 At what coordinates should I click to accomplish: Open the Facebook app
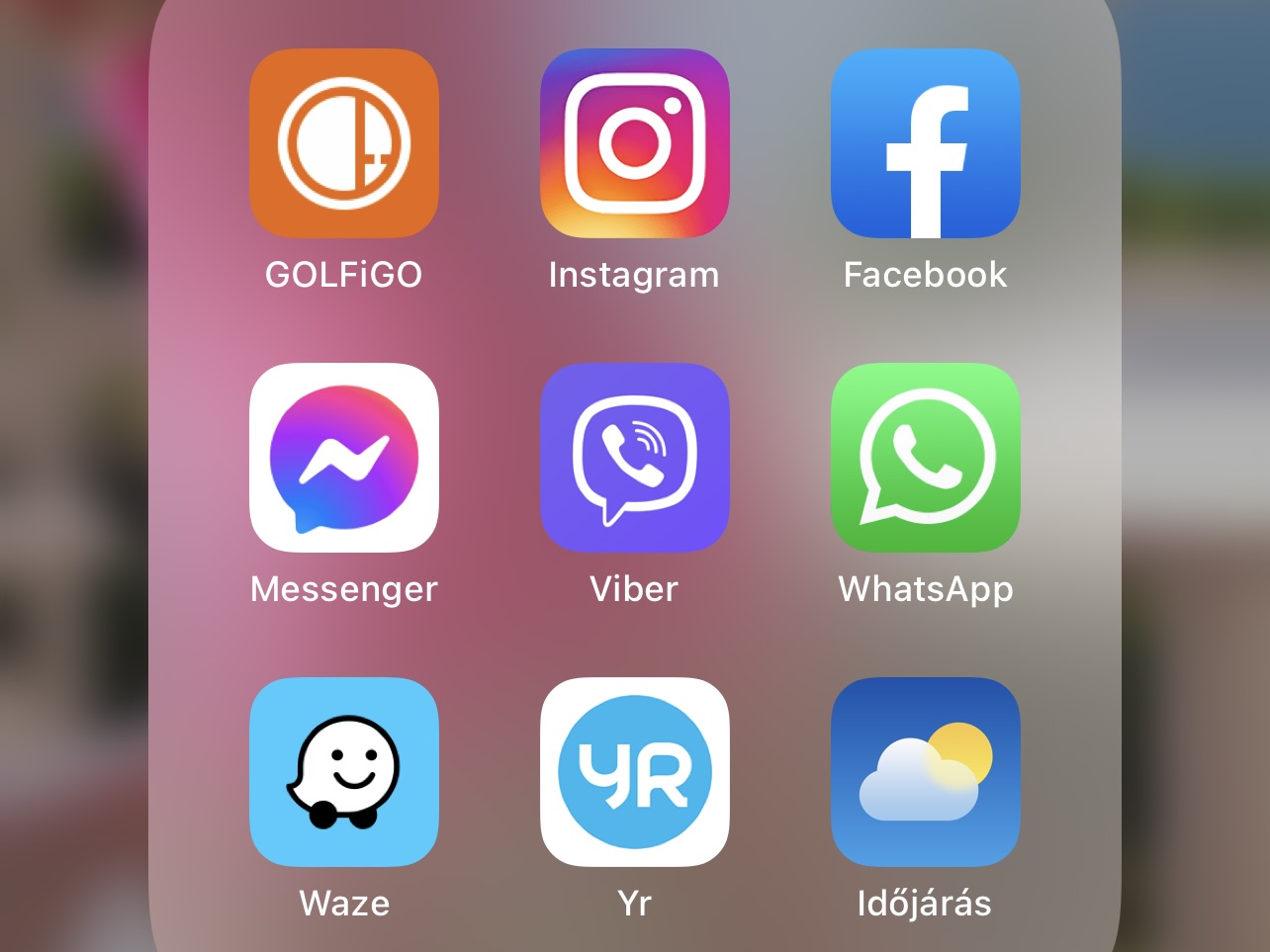(x=925, y=143)
